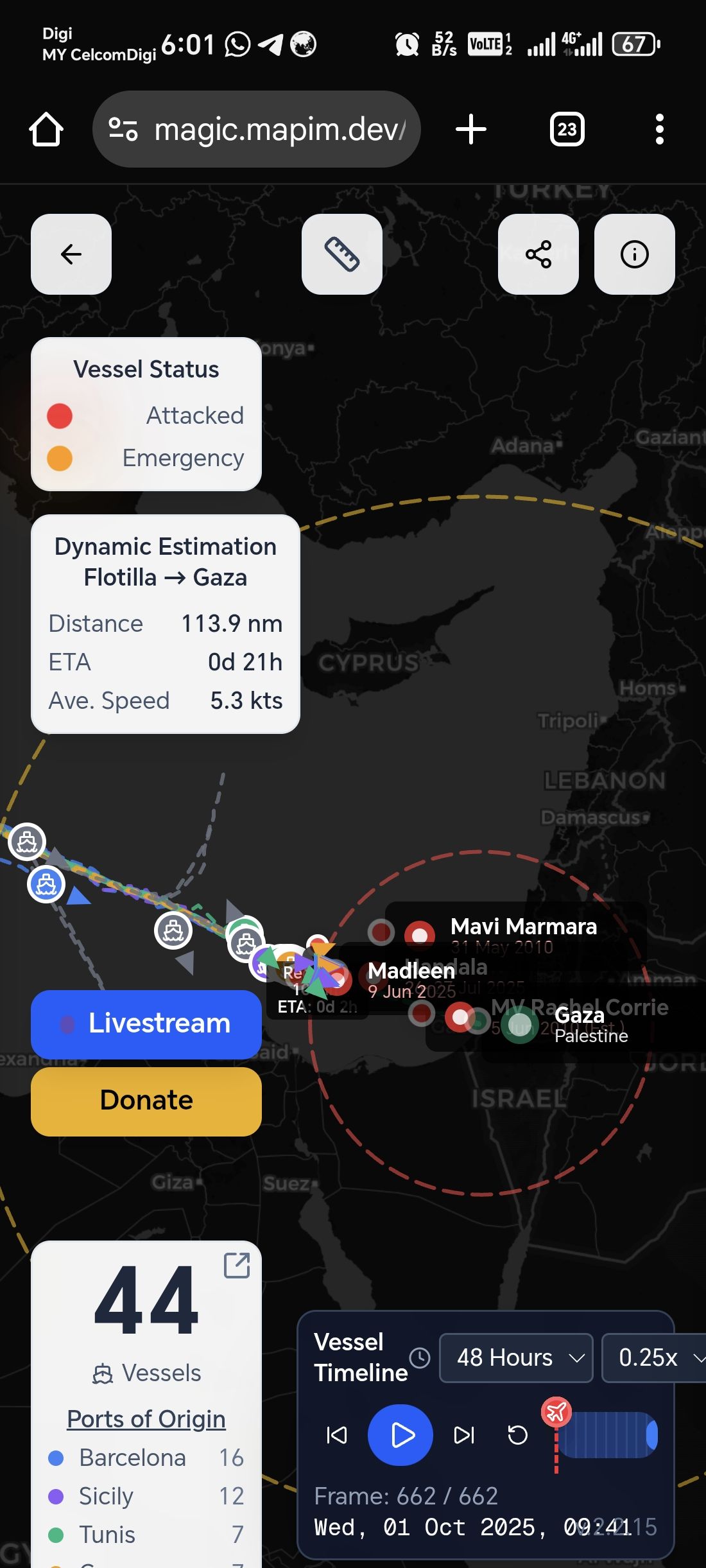Open the ruler measurement tool

click(x=342, y=254)
